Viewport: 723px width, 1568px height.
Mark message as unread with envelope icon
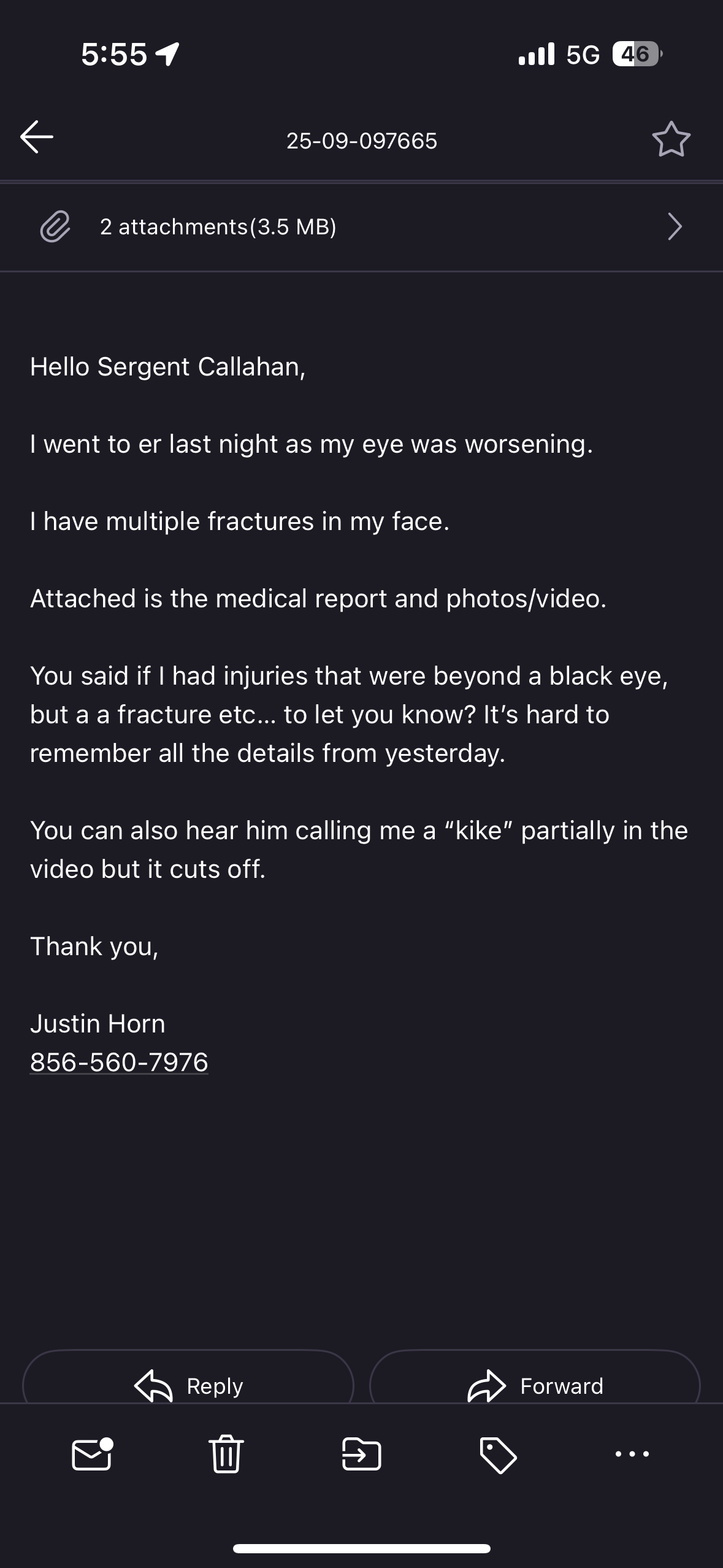pos(92,1454)
